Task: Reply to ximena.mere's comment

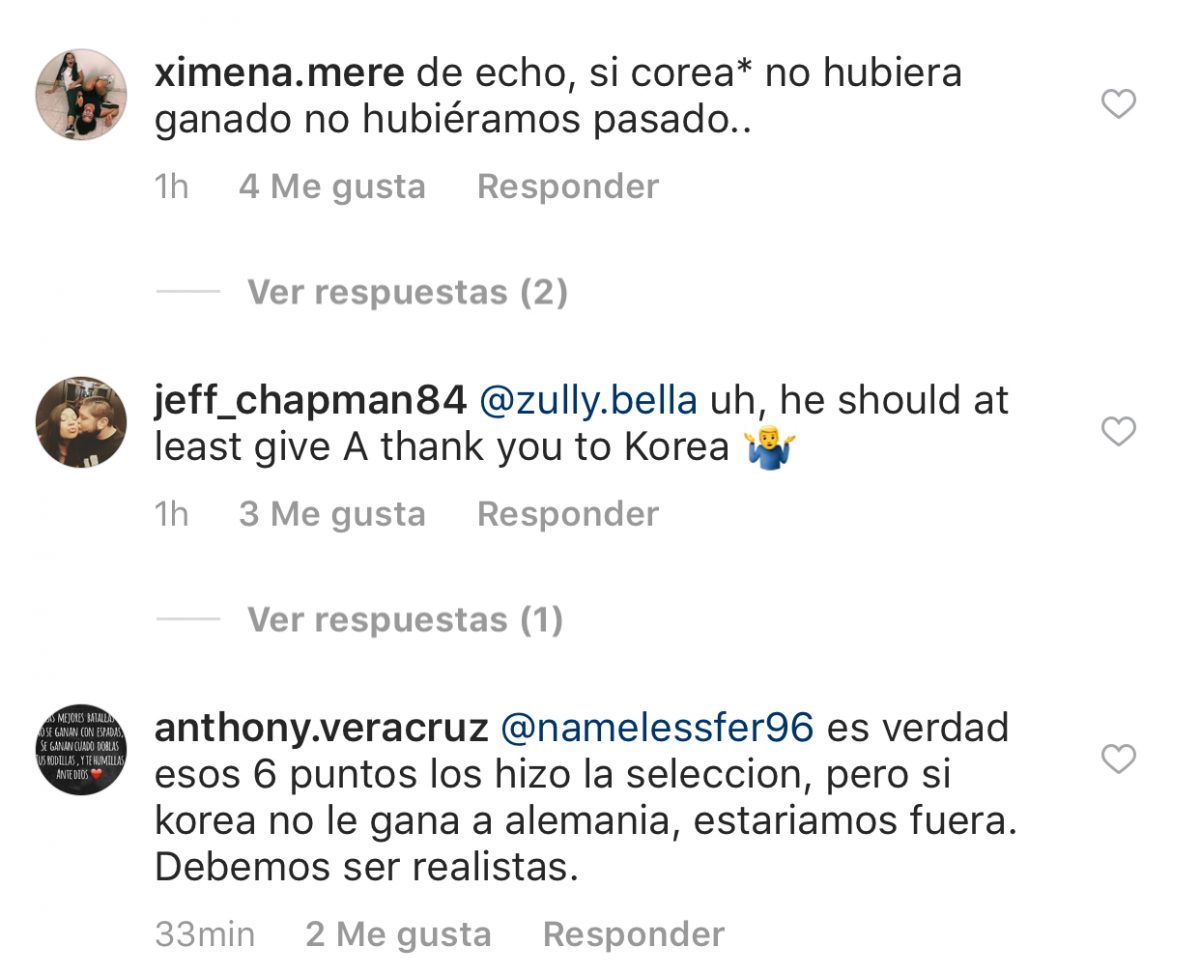Action: [567, 187]
